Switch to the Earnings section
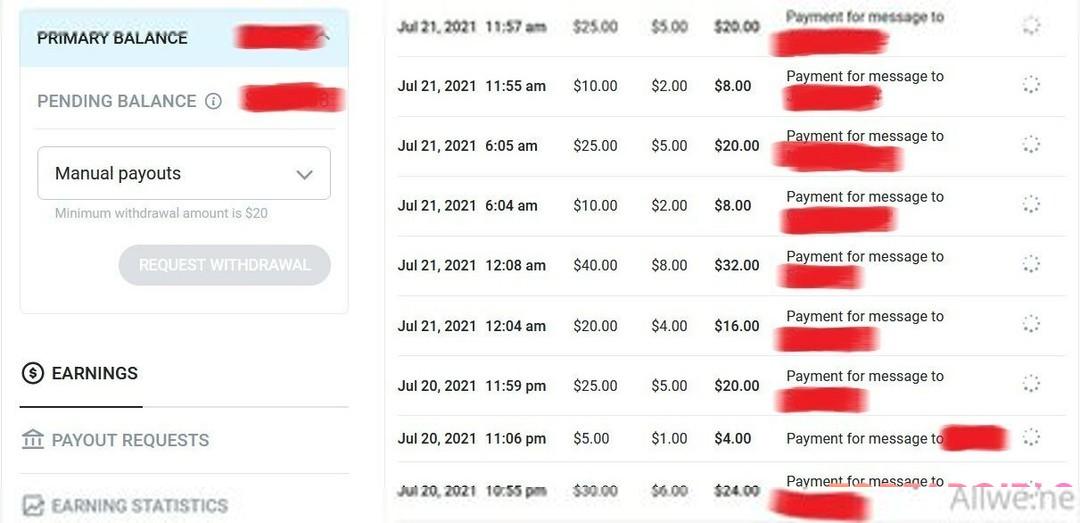Viewport: 1080px width, 523px height. [94, 373]
